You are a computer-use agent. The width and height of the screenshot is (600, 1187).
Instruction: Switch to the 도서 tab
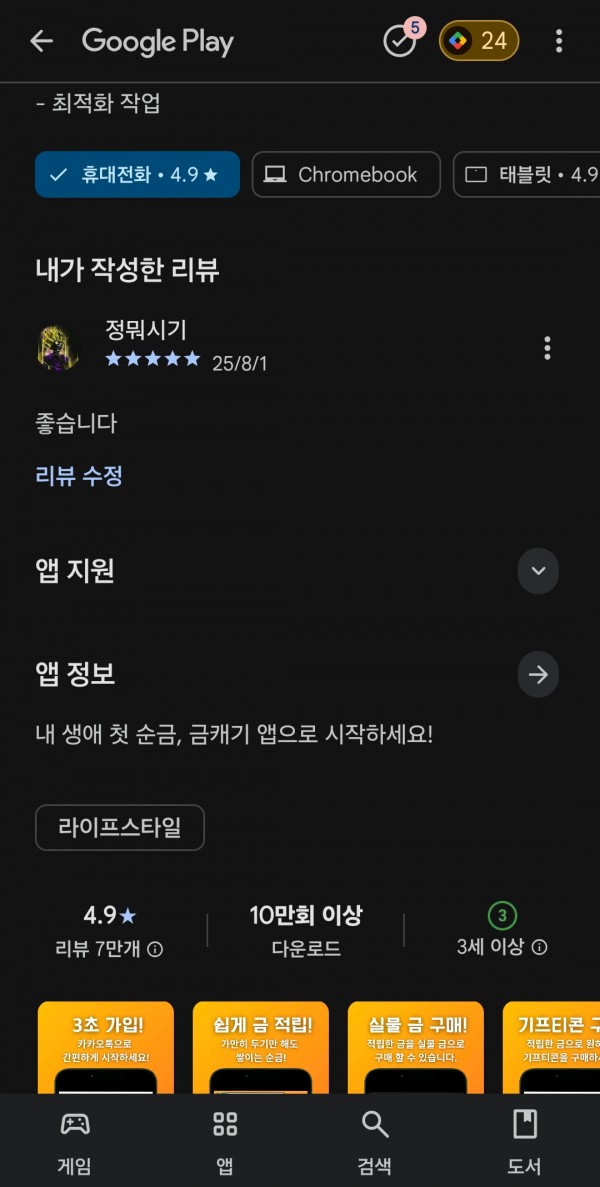pos(524,1141)
